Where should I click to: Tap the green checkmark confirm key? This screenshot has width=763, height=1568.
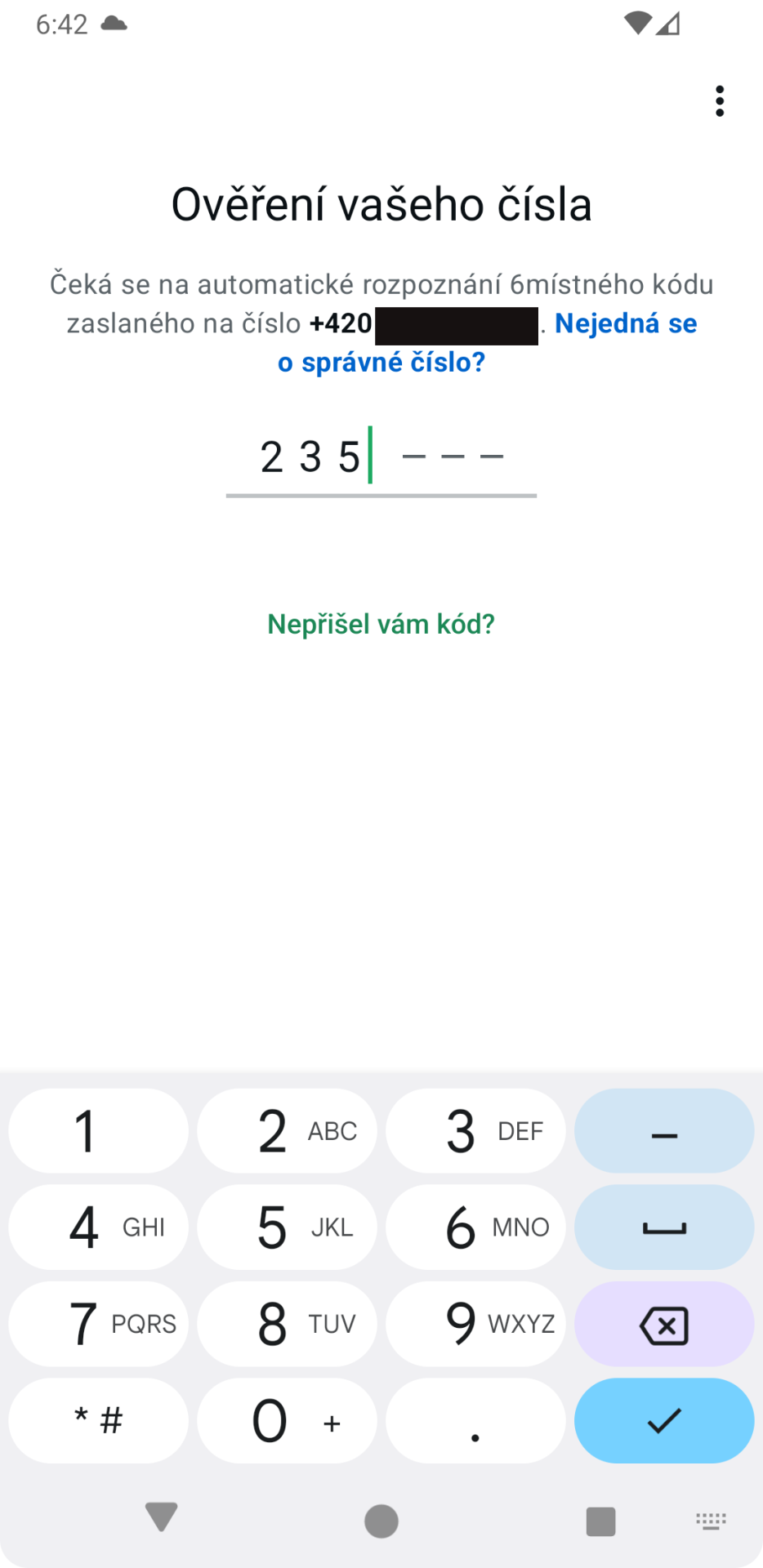coord(663,1421)
